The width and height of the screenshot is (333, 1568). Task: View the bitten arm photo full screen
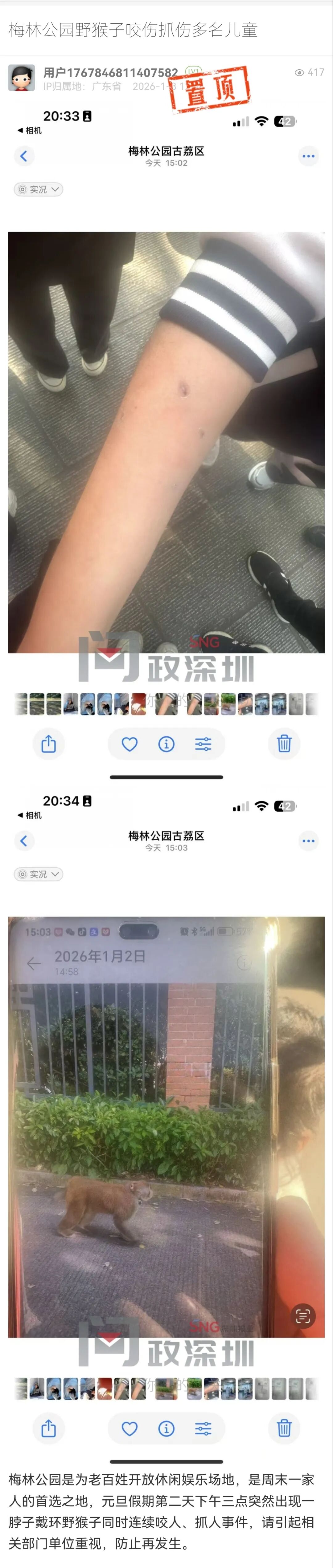pyautogui.click(x=166, y=442)
